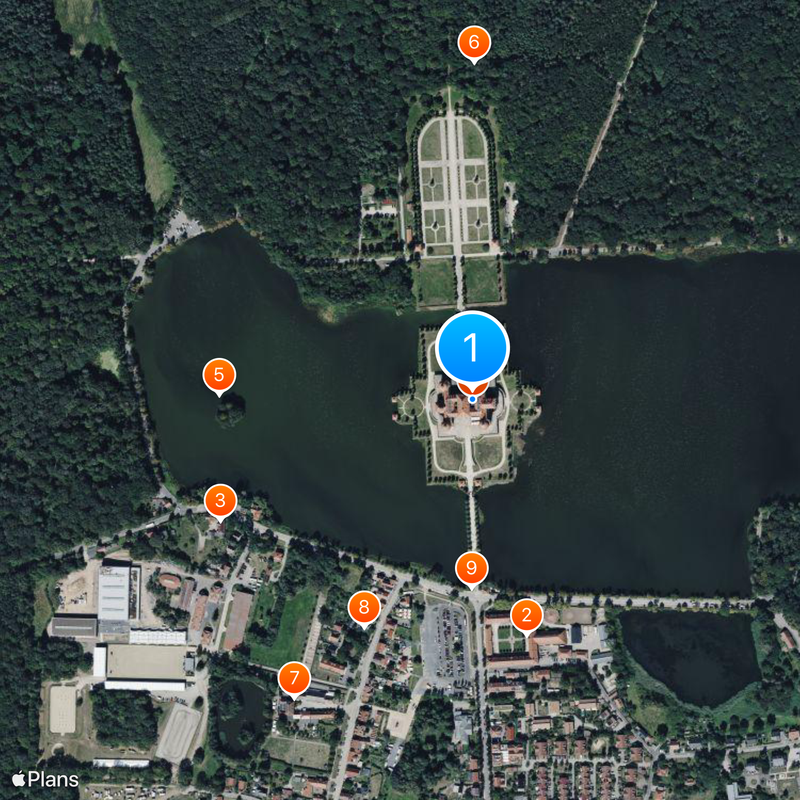Tap map marker number 7
This screenshot has height=800, width=800.
click(294, 679)
